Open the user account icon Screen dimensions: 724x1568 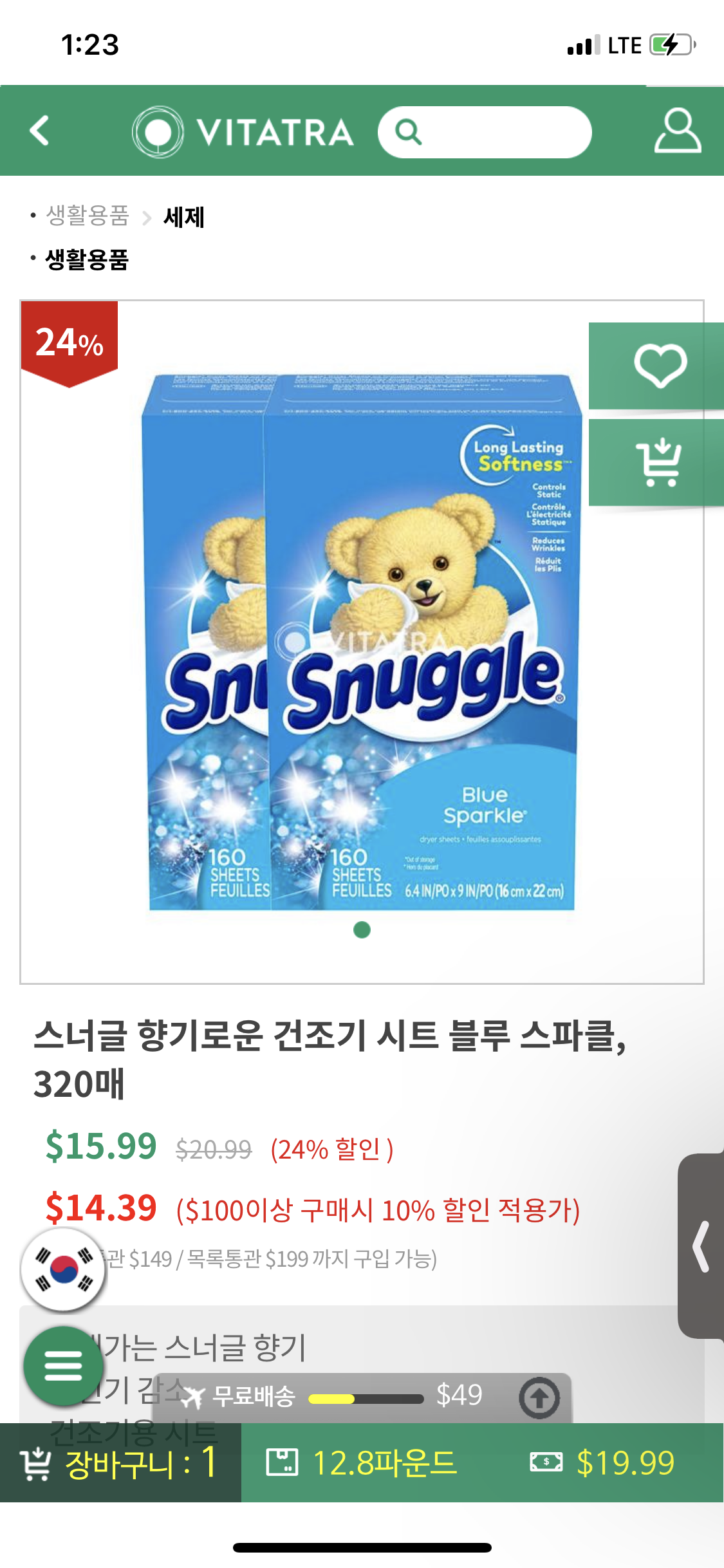click(677, 131)
